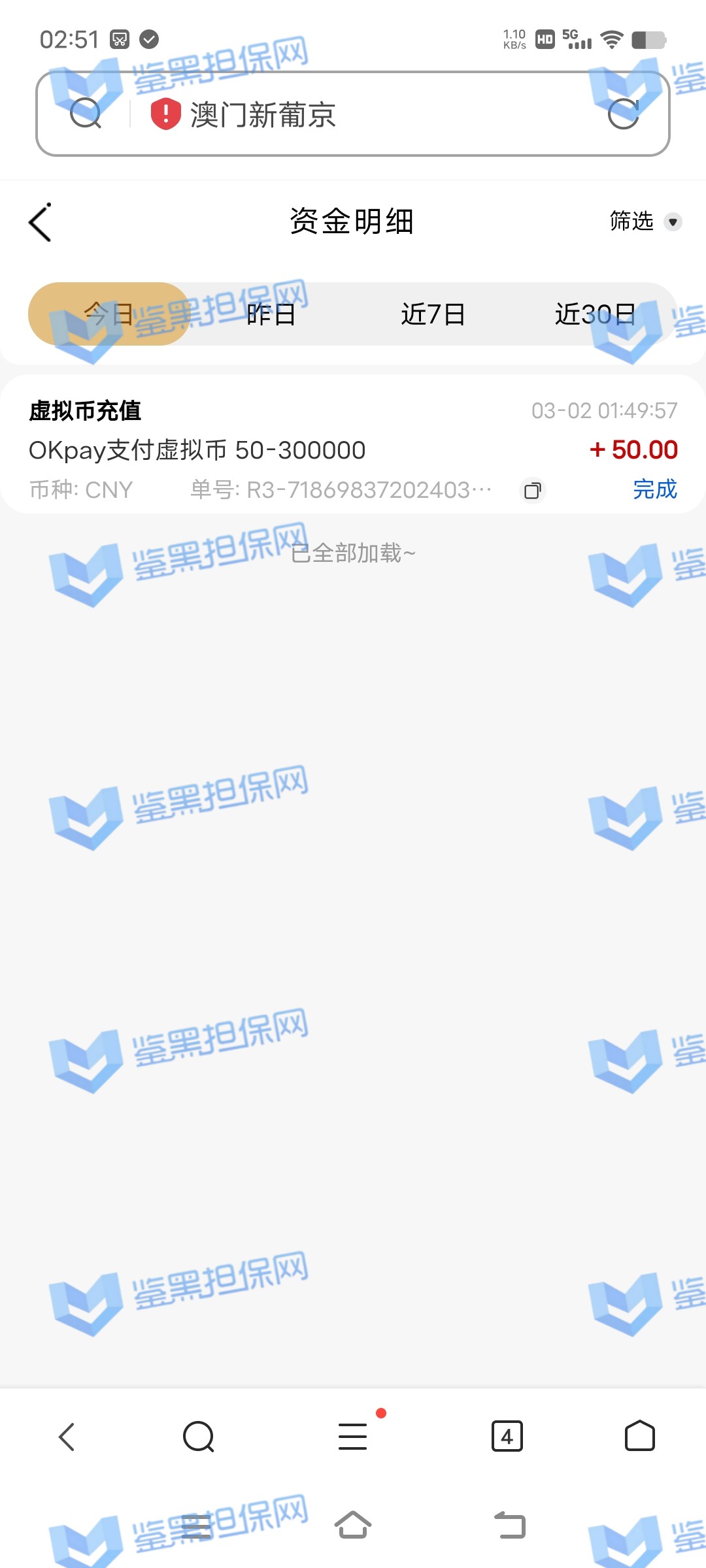Image resolution: width=706 pixels, height=1568 pixels.
Task: Open browser search from bottom toolbar
Action: pyautogui.click(x=199, y=1436)
